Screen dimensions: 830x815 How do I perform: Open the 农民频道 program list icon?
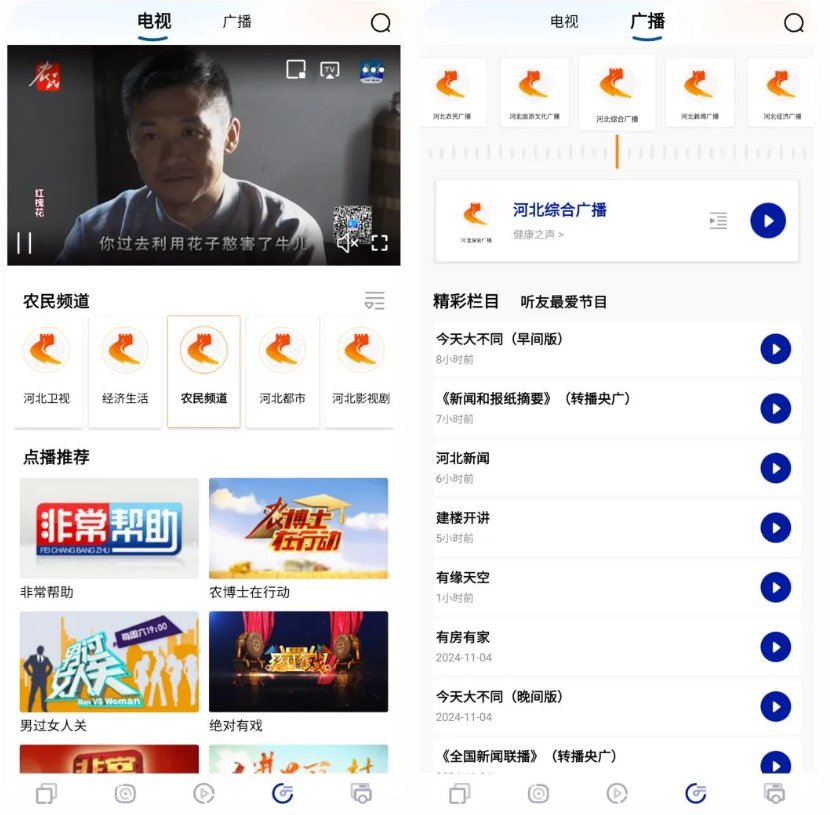pyautogui.click(x=374, y=300)
